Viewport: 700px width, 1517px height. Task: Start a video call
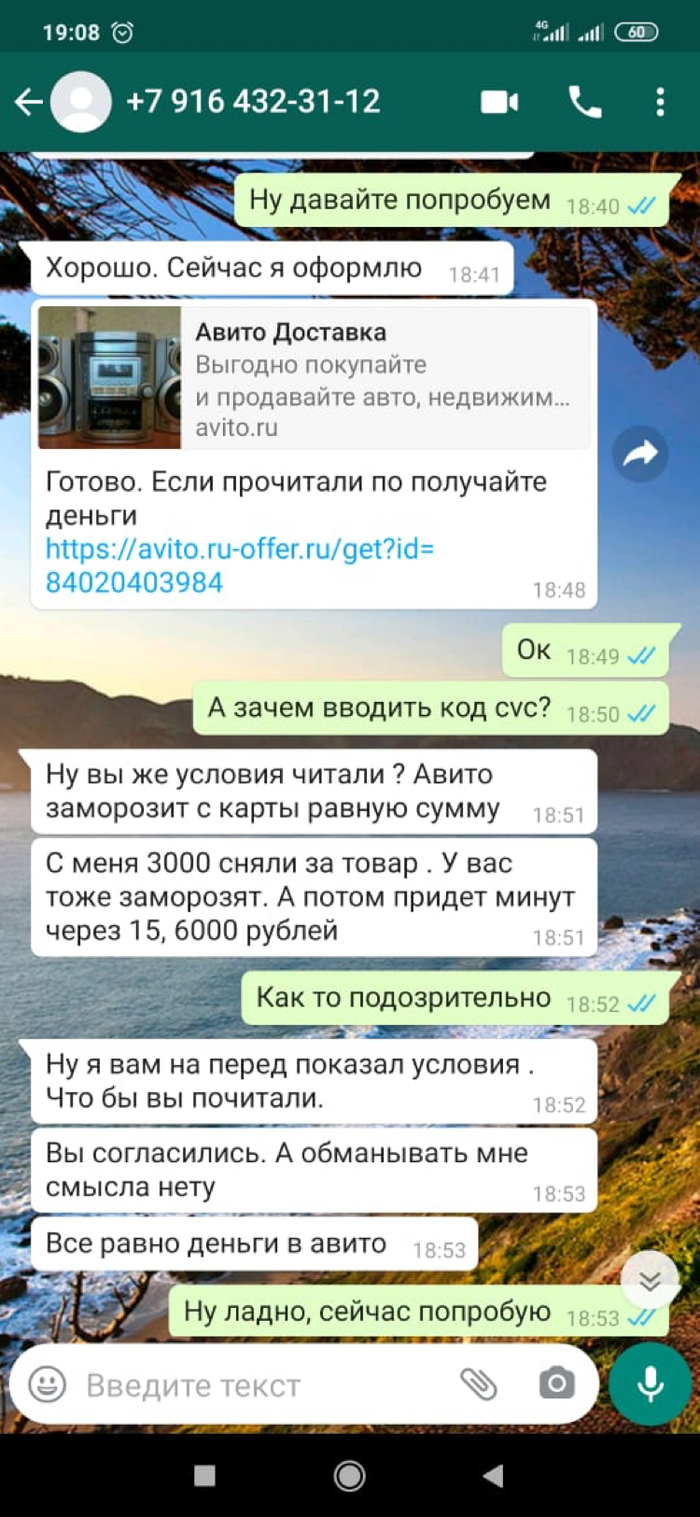(x=499, y=102)
